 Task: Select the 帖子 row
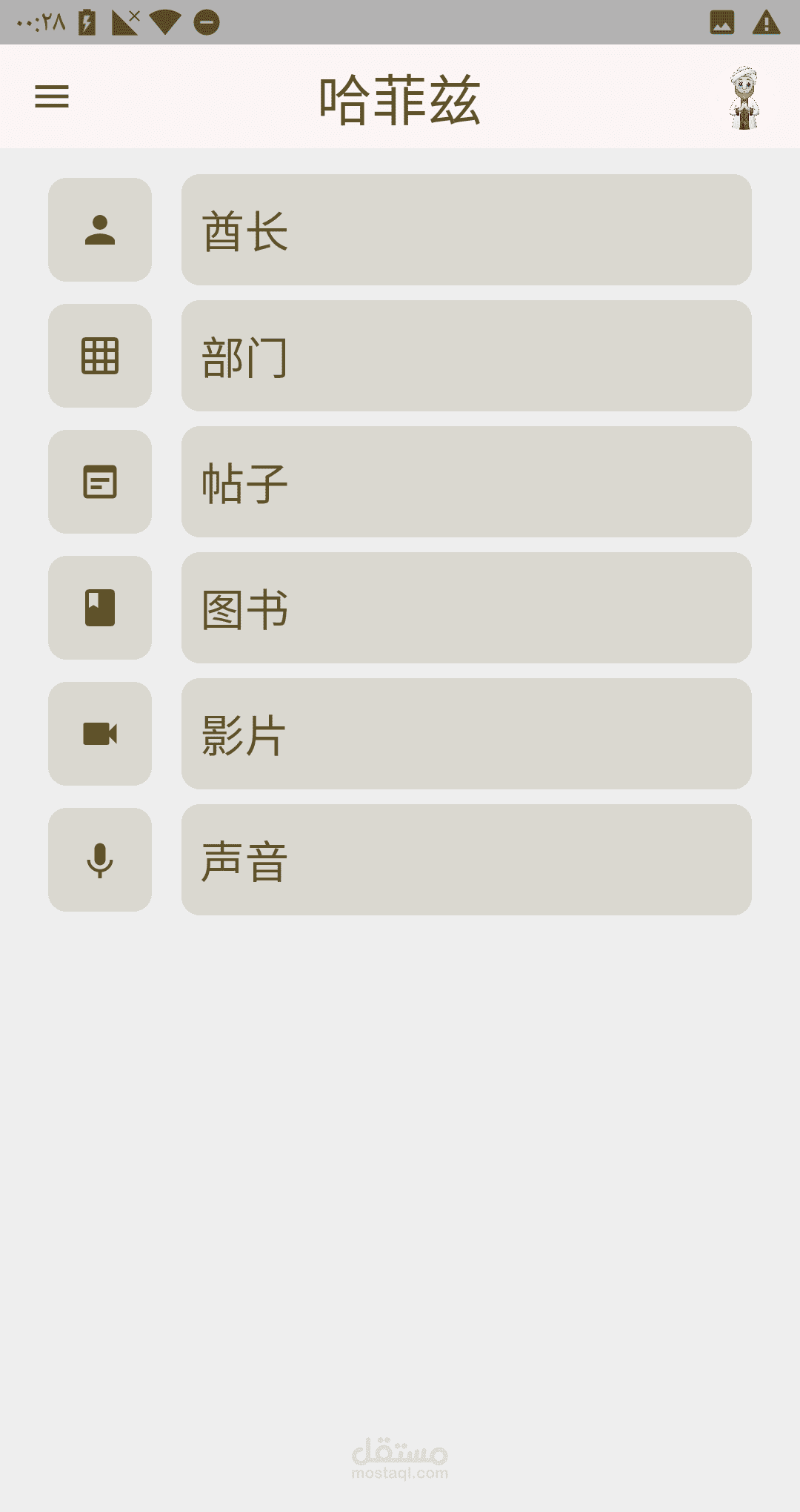coord(467,482)
